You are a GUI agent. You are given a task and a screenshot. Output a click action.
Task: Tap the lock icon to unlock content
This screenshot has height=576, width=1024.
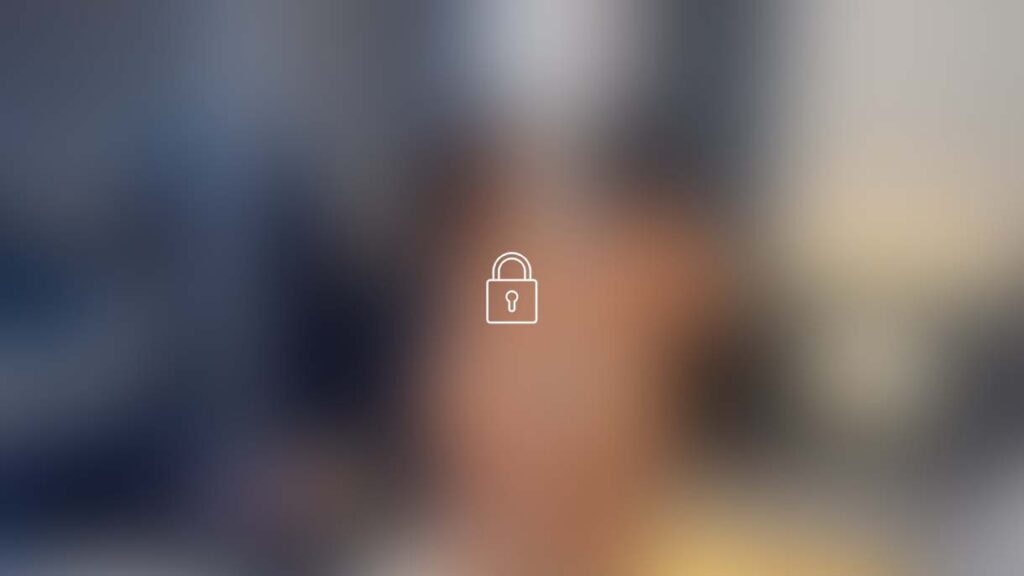tap(511, 289)
